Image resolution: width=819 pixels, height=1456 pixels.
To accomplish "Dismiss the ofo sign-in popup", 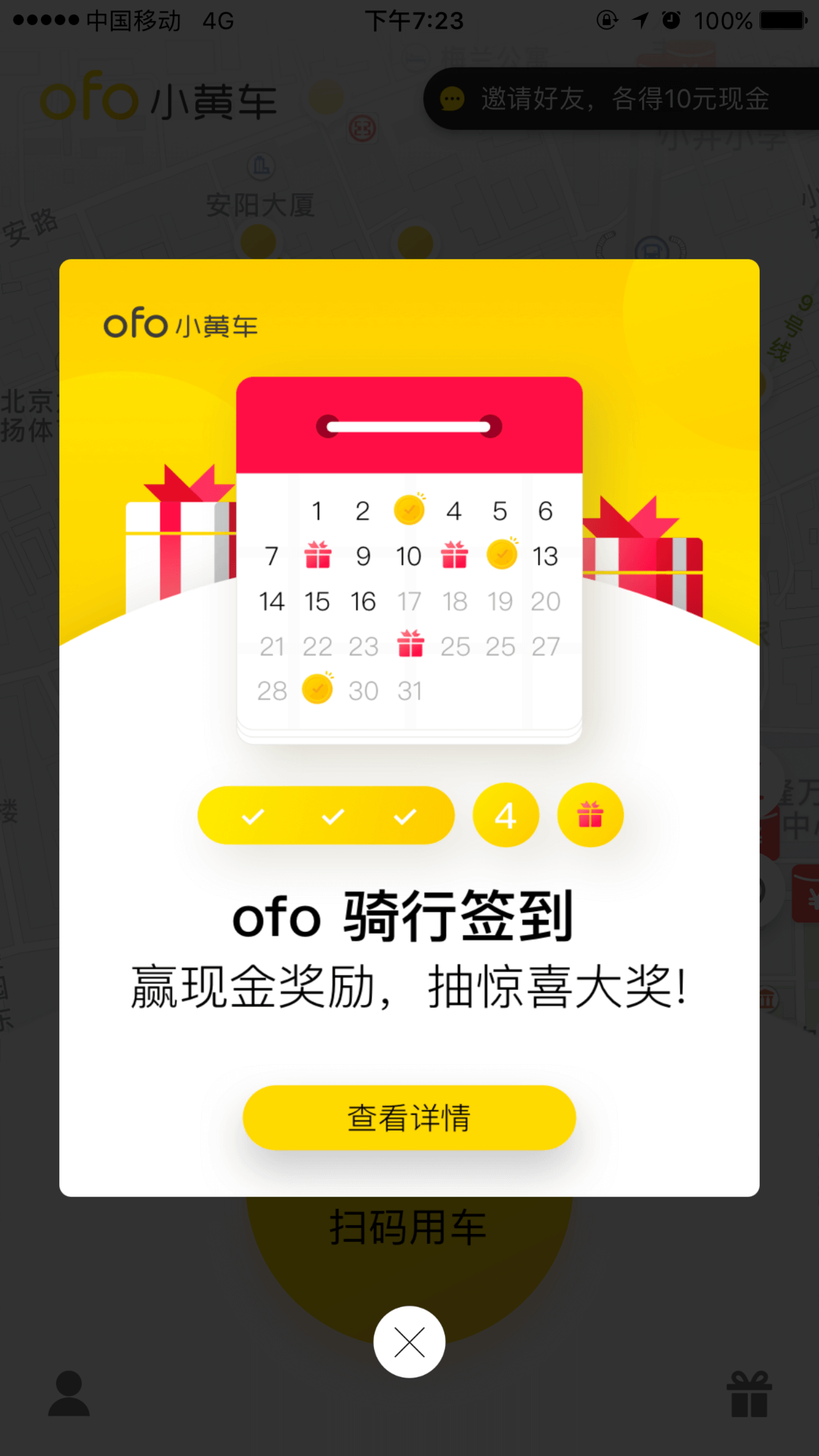I will 409,1342.
